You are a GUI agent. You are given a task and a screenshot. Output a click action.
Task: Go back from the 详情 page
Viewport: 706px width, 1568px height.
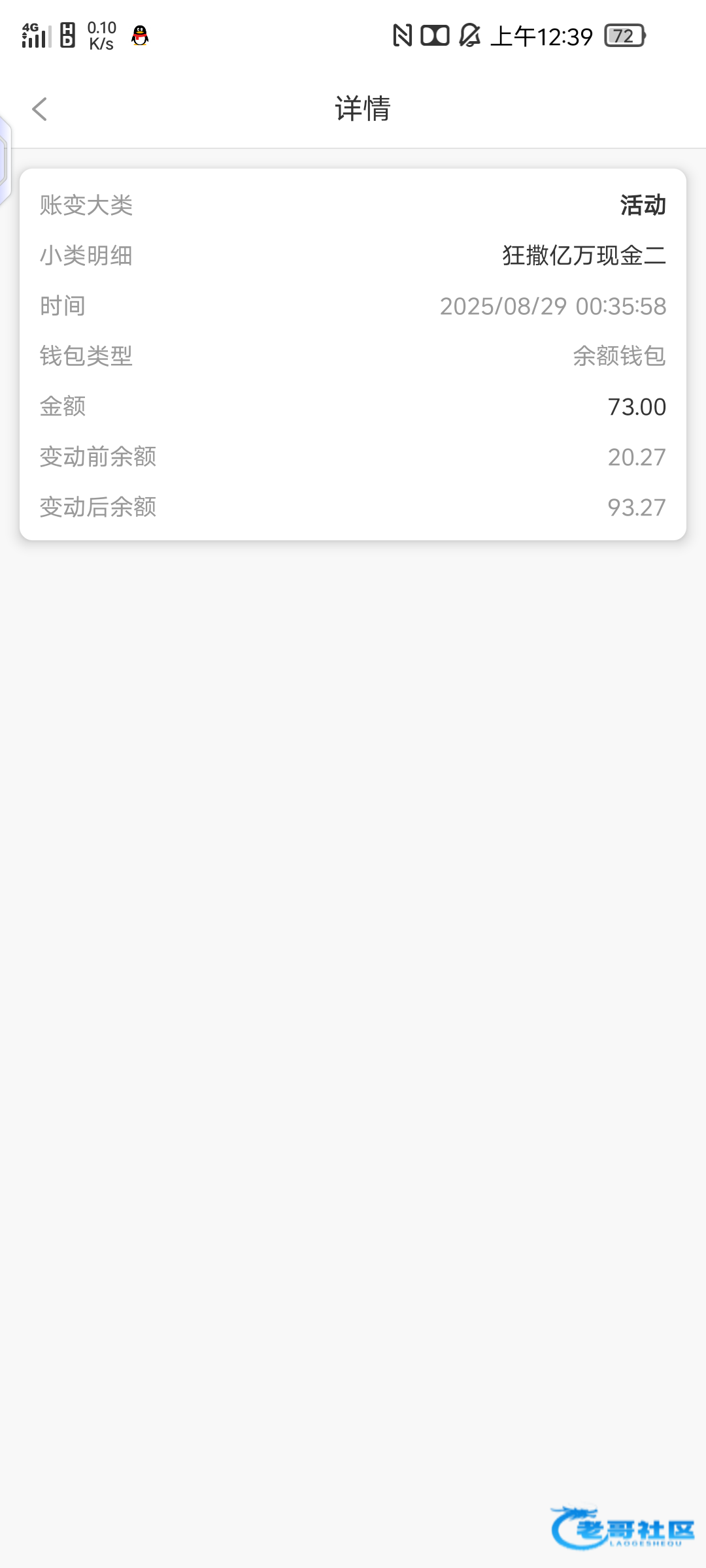click(40, 109)
